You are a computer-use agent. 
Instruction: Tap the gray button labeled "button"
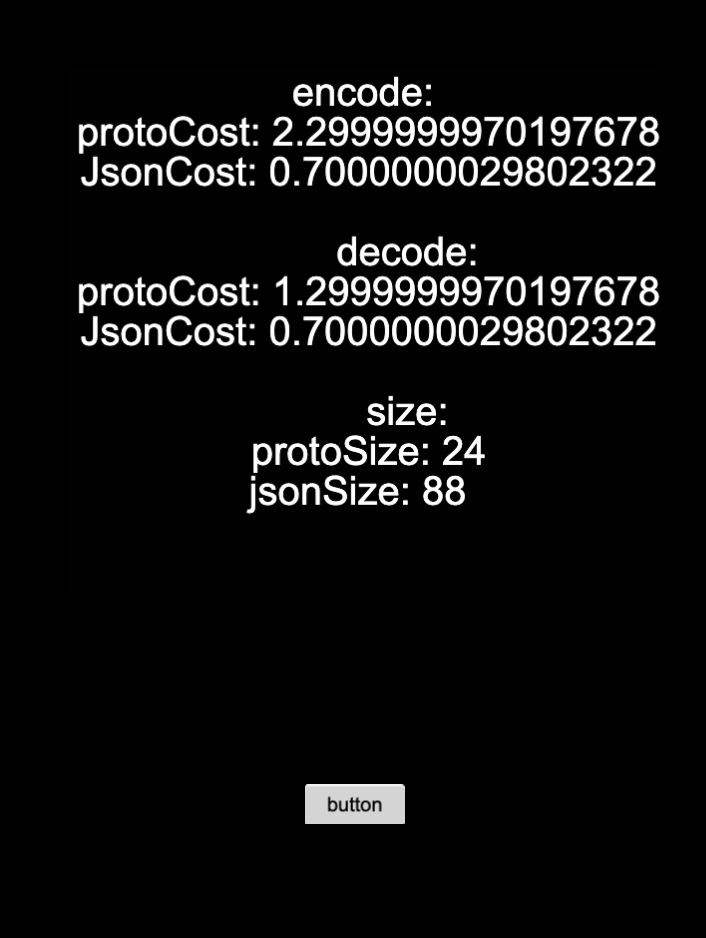point(354,804)
